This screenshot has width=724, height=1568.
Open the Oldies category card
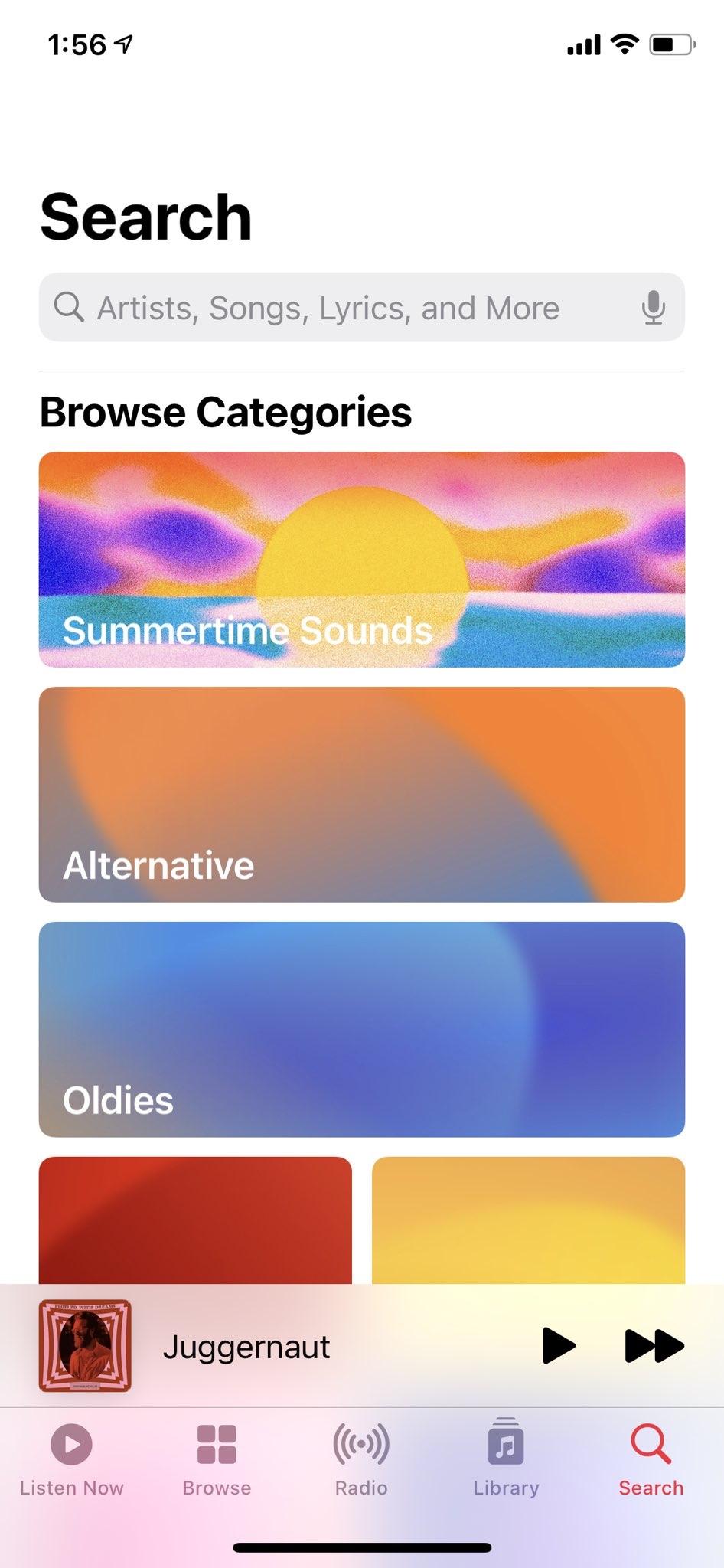[361, 1029]
